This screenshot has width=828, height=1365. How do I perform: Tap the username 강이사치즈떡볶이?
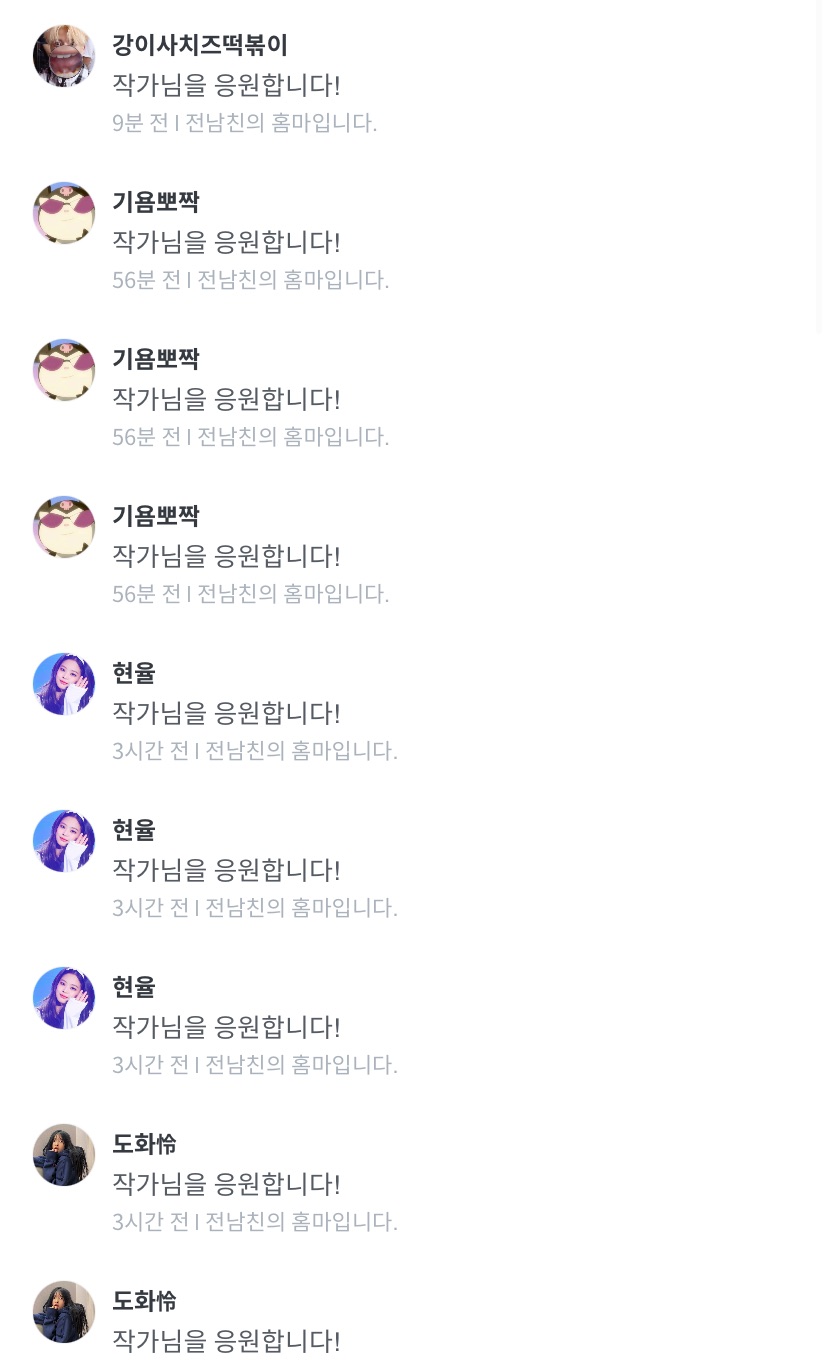point(200,45)
